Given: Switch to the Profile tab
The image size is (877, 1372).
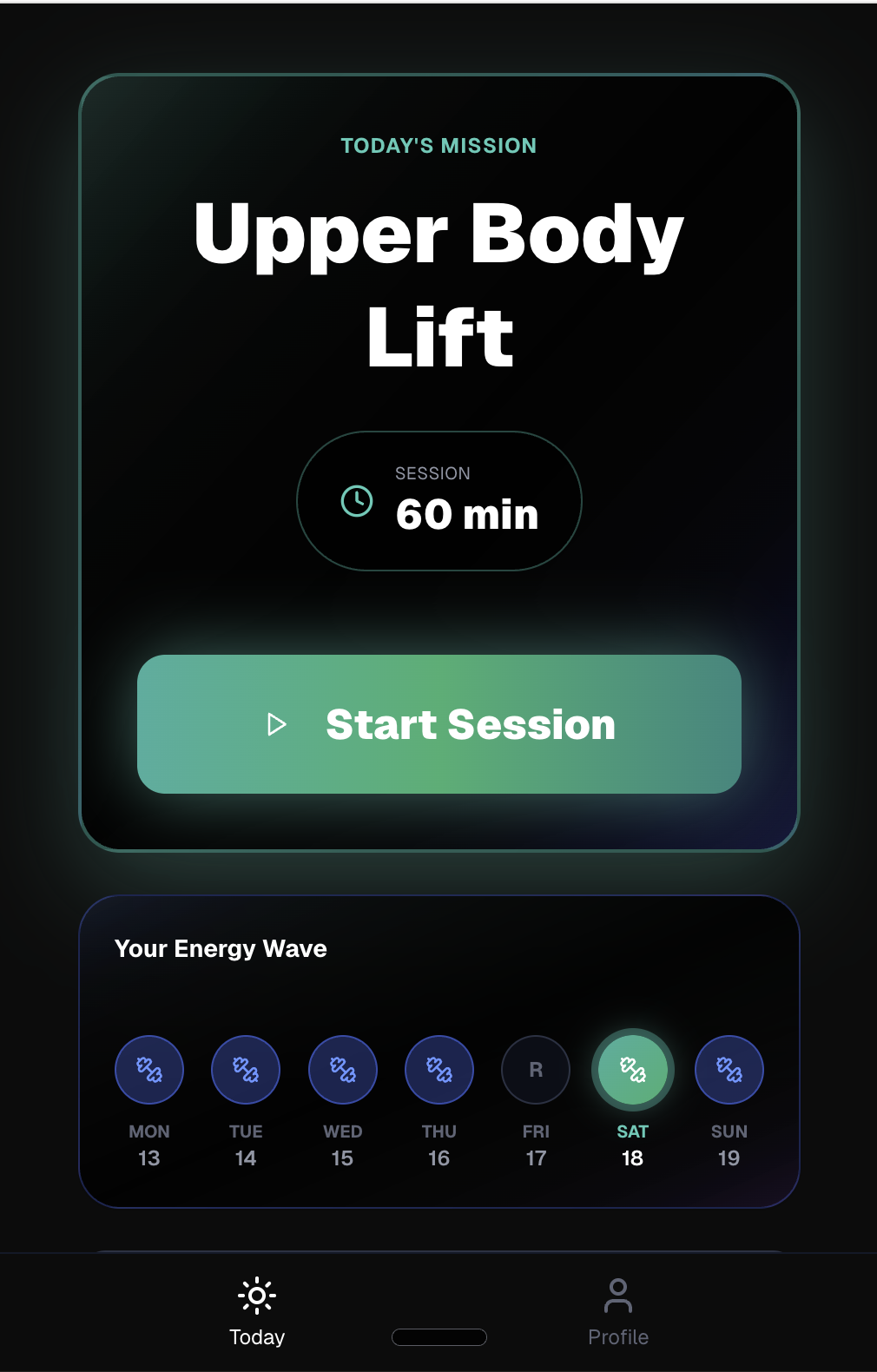Looking at the screenshot, I should pos(618,1312).
